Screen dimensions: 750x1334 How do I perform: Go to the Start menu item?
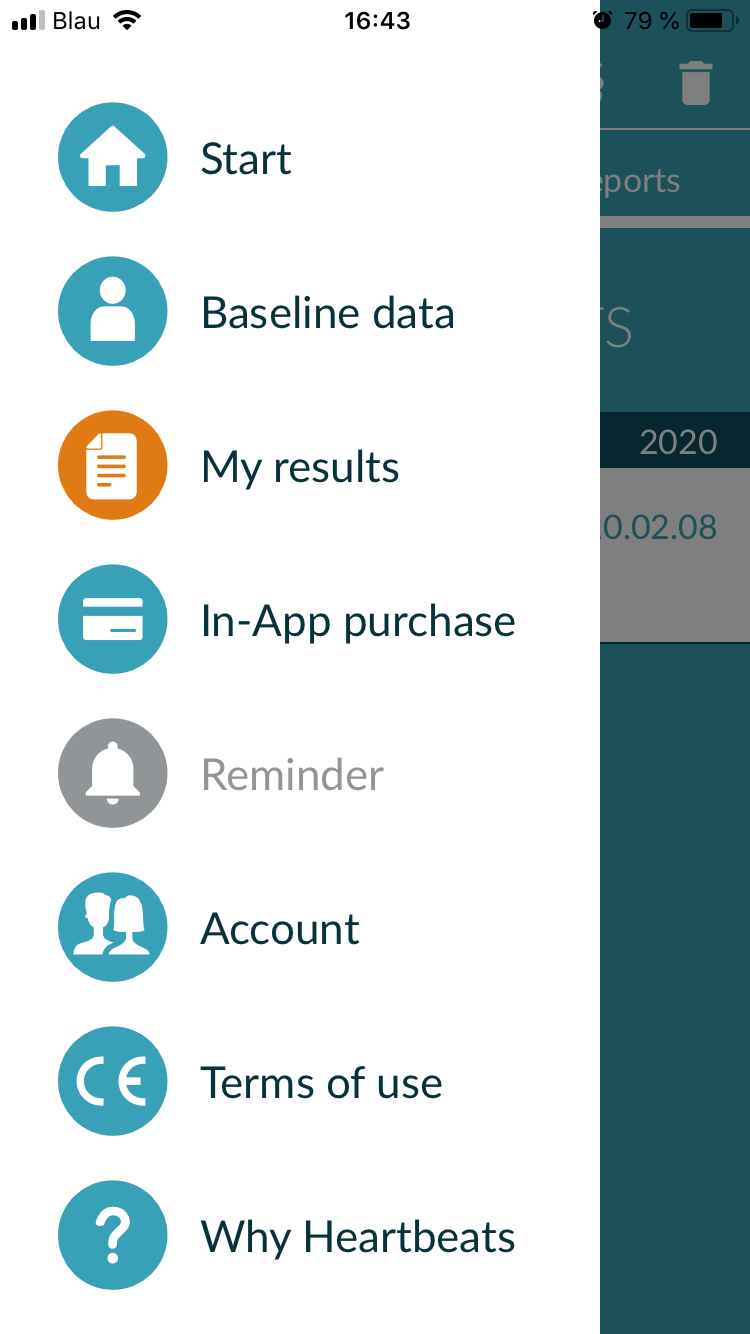(300, 158)
